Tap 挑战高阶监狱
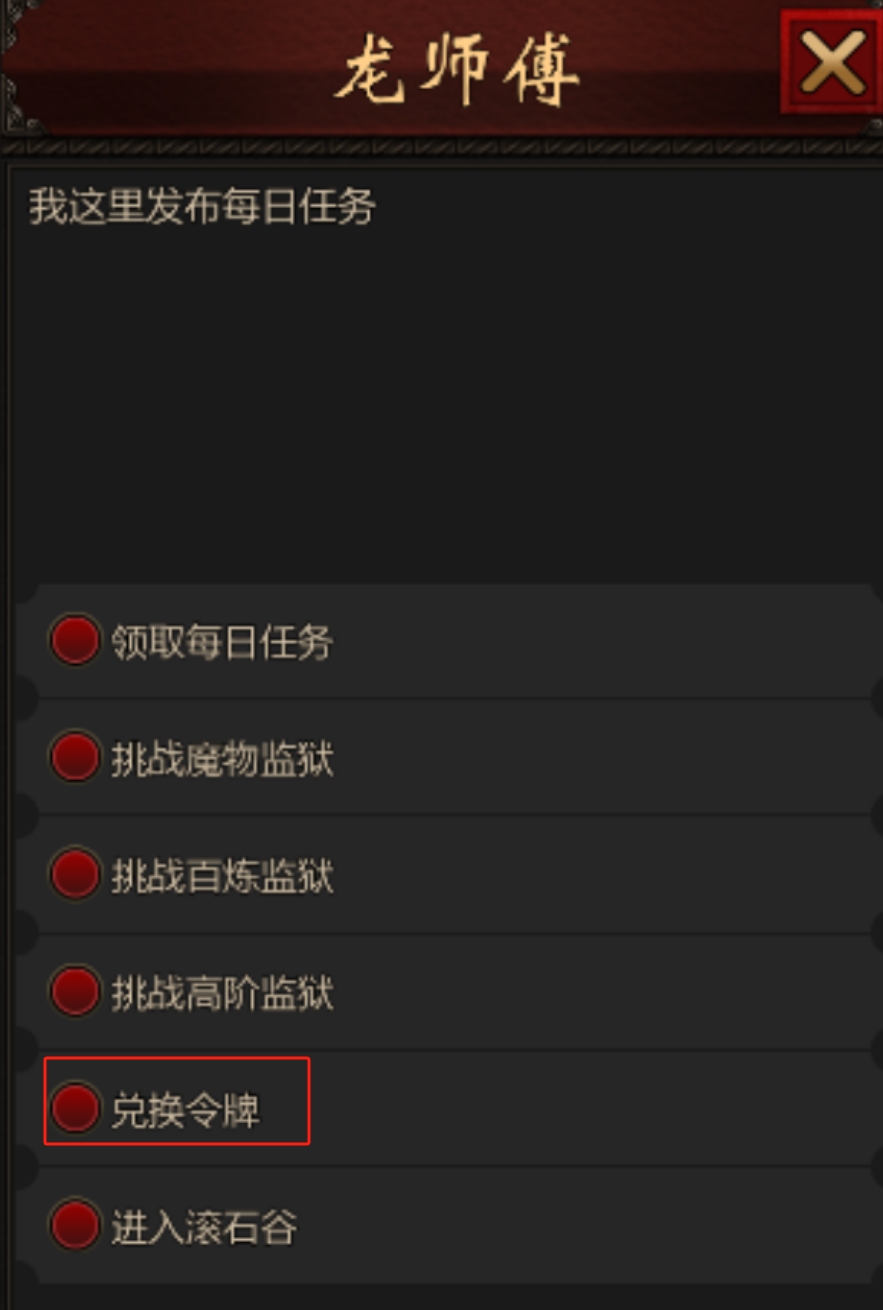 coord(220,993)
